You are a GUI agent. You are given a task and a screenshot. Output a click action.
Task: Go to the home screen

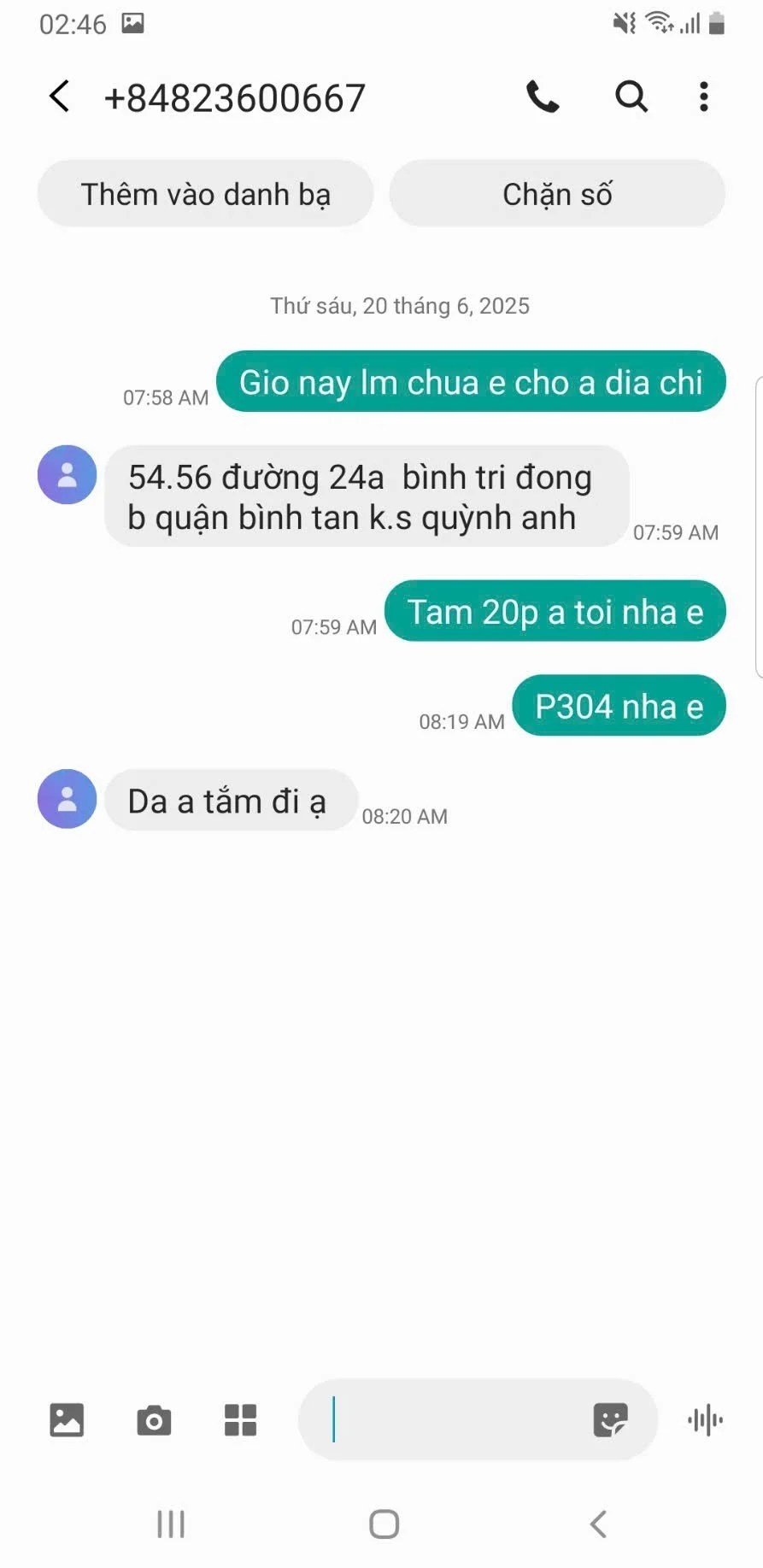point(384,1524)
